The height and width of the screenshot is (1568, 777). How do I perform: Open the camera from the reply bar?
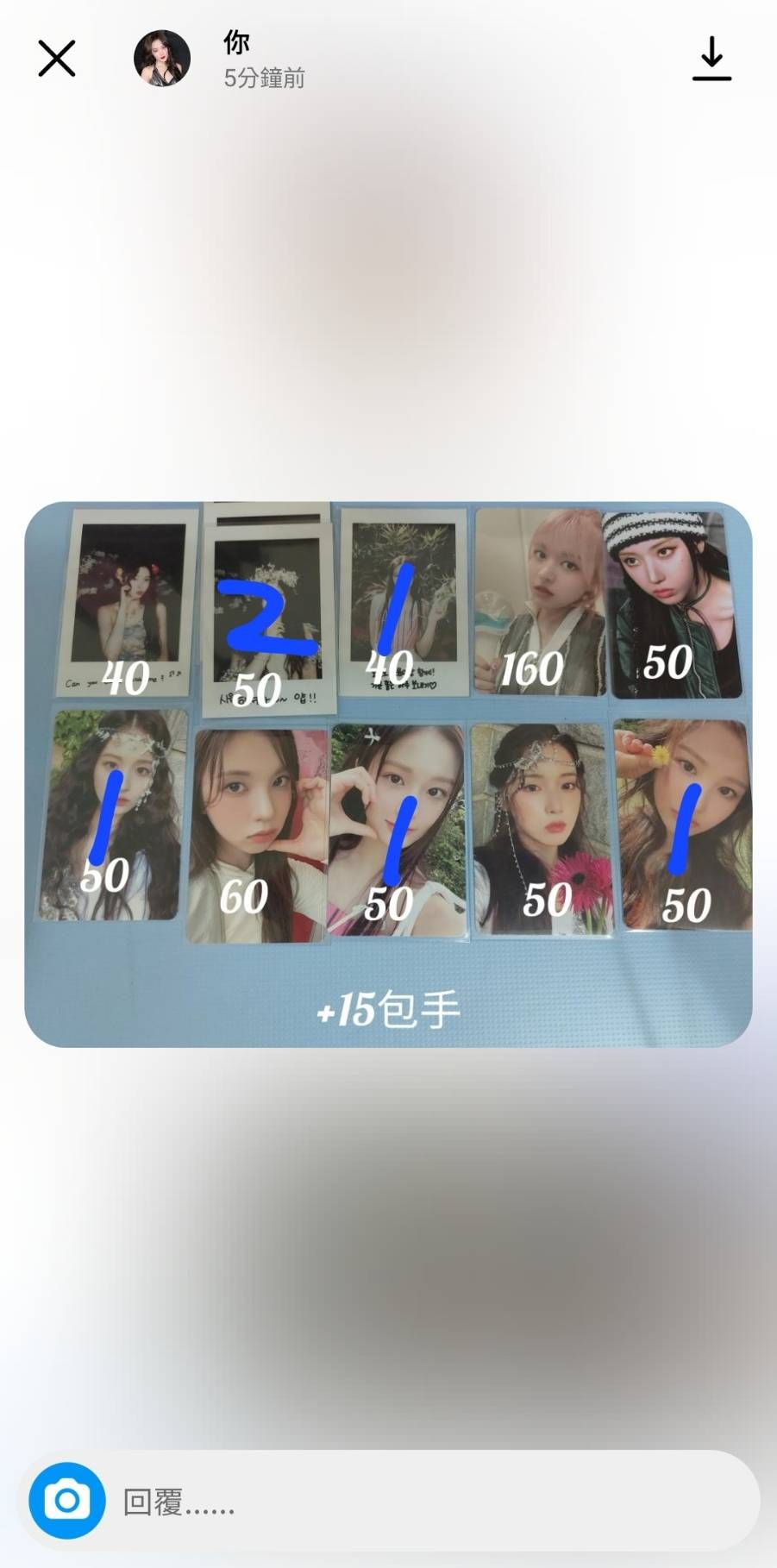pos(67,1501)
